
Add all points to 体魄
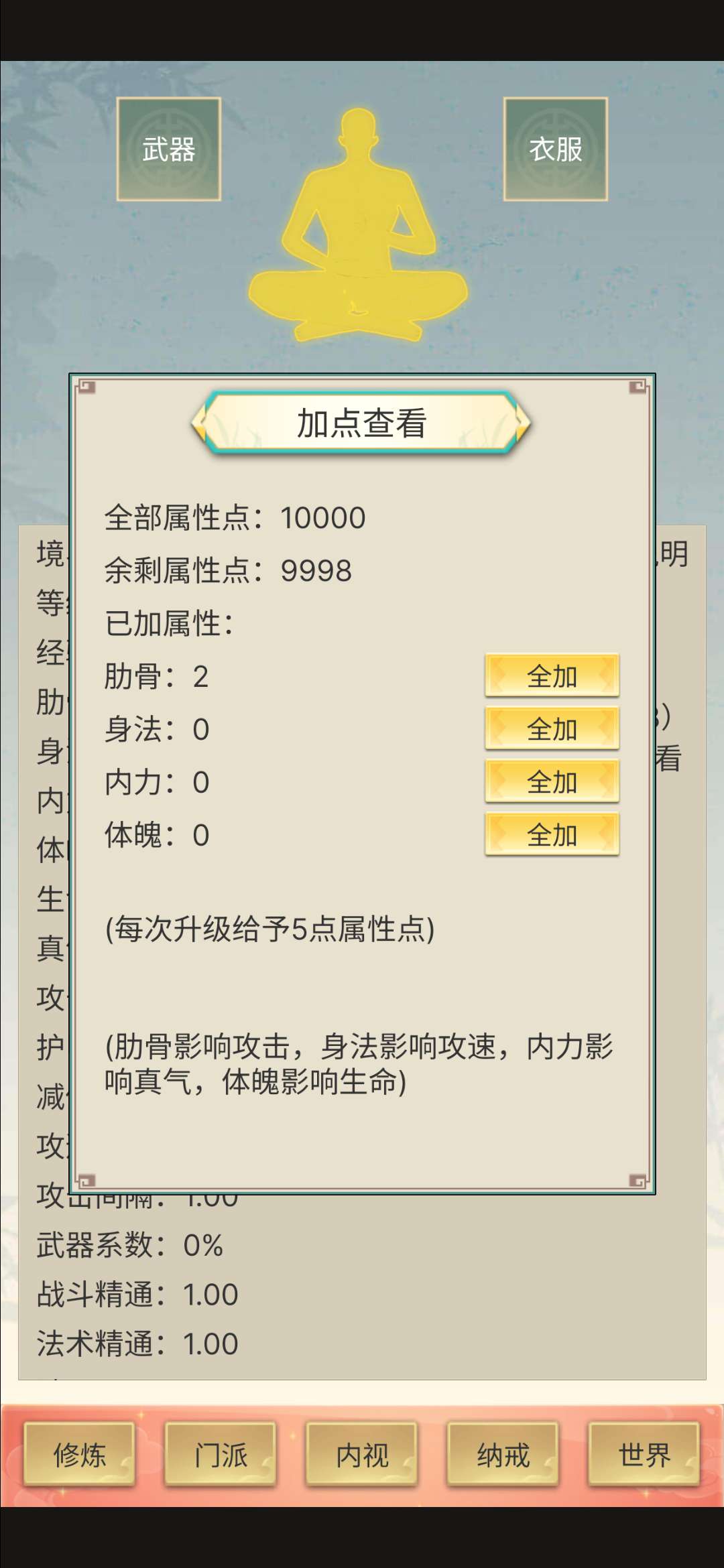click(x=552, y=835)
